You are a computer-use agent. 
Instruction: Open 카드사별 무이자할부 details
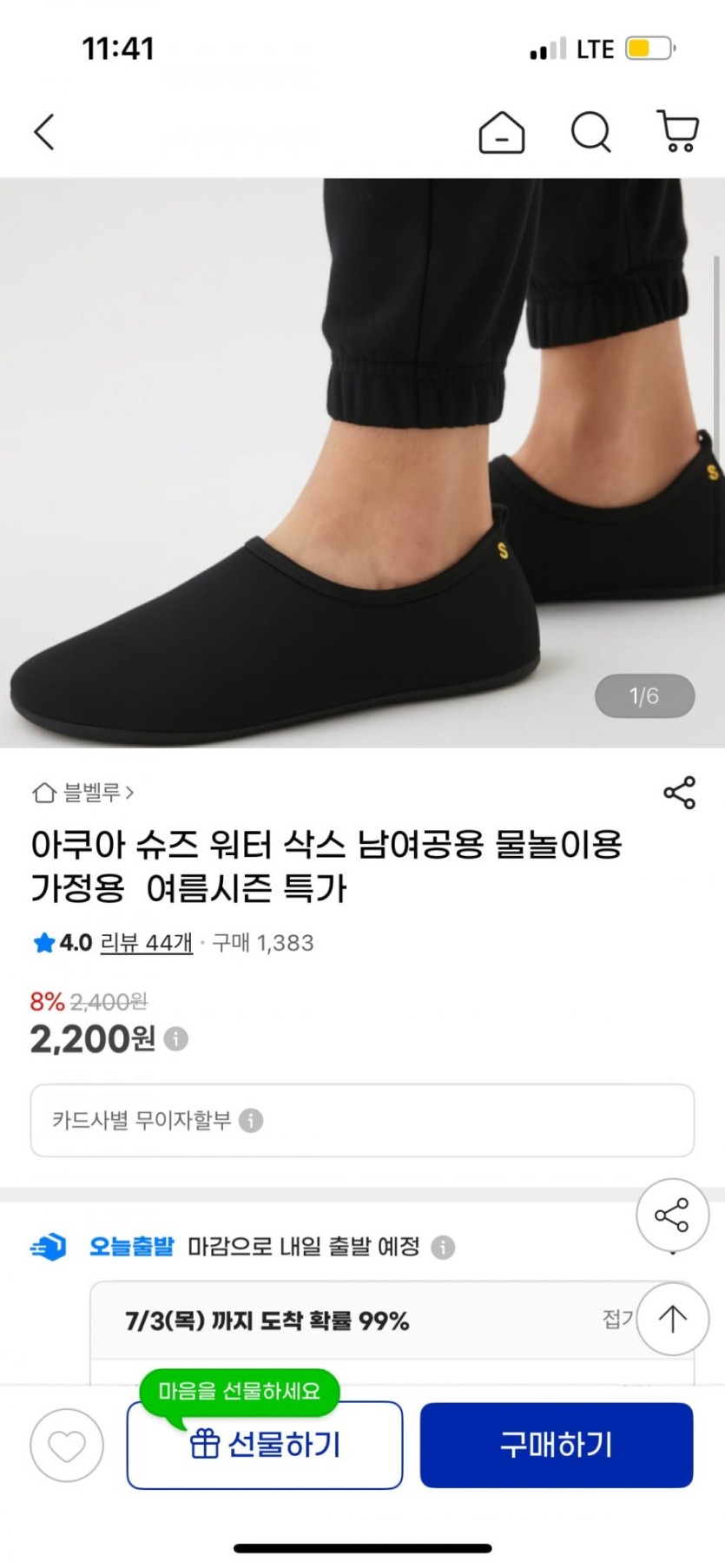pos(362,1120)
